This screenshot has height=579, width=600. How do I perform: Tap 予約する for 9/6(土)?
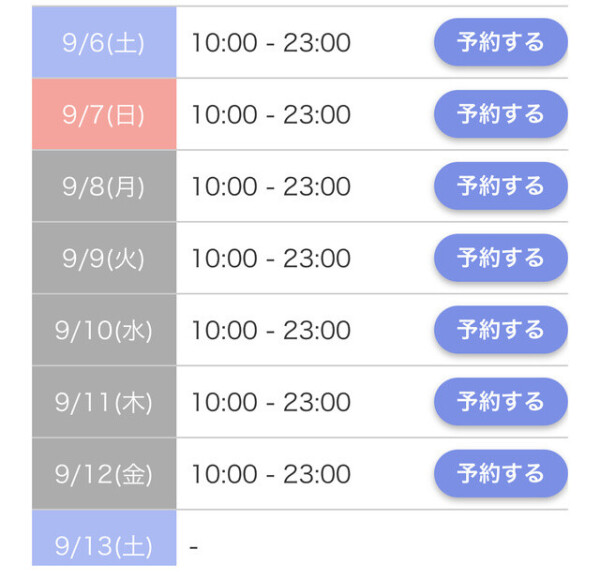pos(500,42)
